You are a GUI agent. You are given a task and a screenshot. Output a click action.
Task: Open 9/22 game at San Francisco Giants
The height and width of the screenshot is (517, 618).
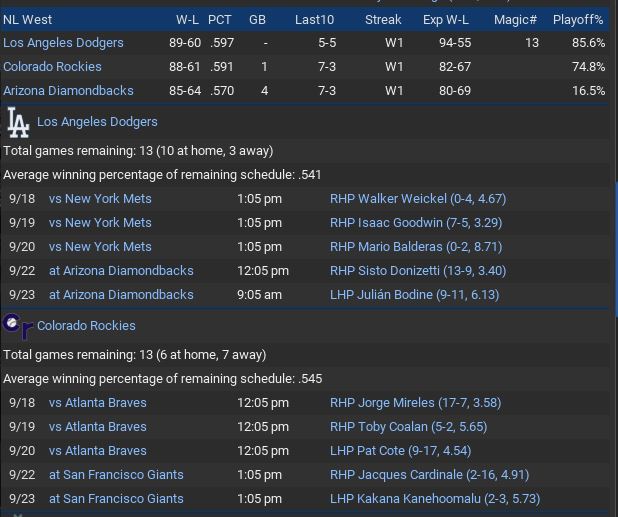116,475
